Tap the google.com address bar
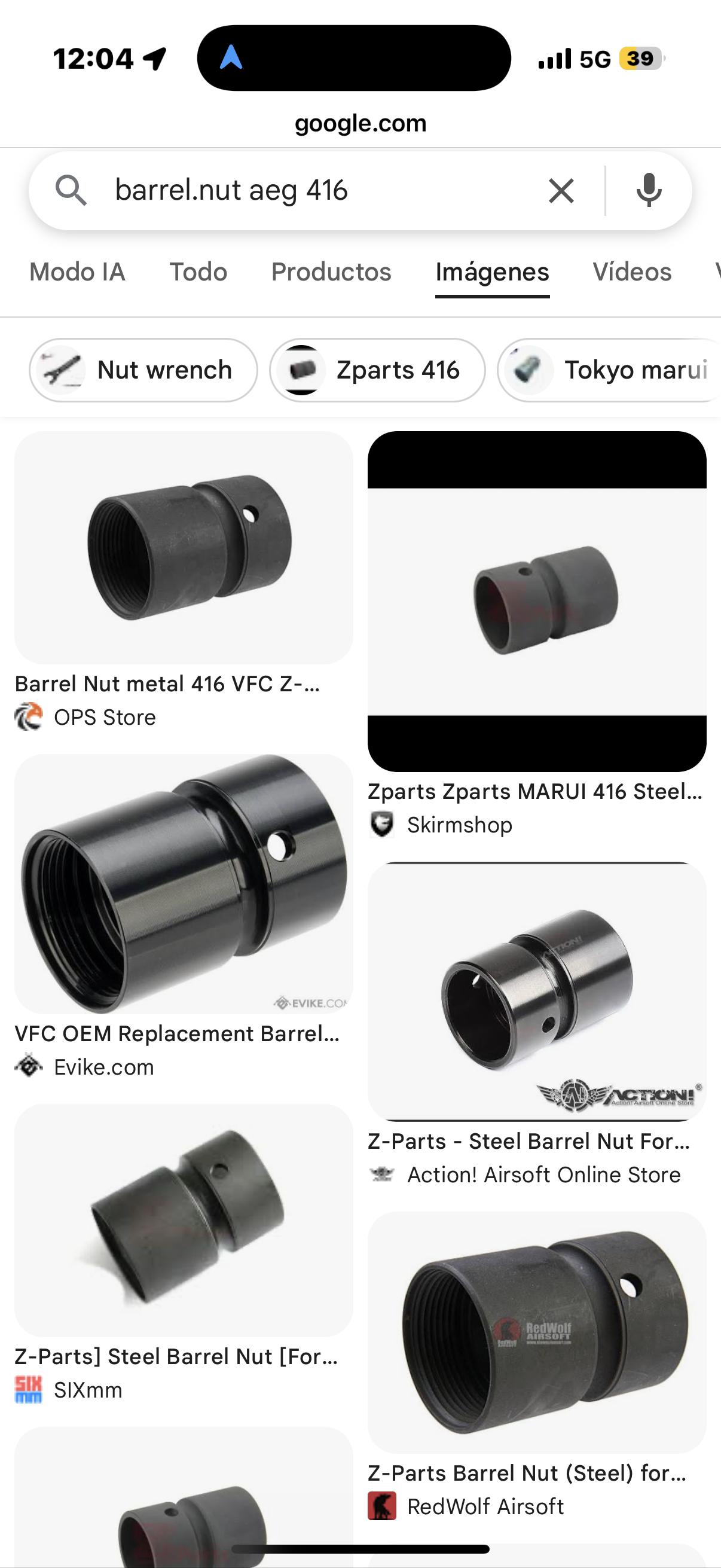721x1568 pixels. (360, 124)
